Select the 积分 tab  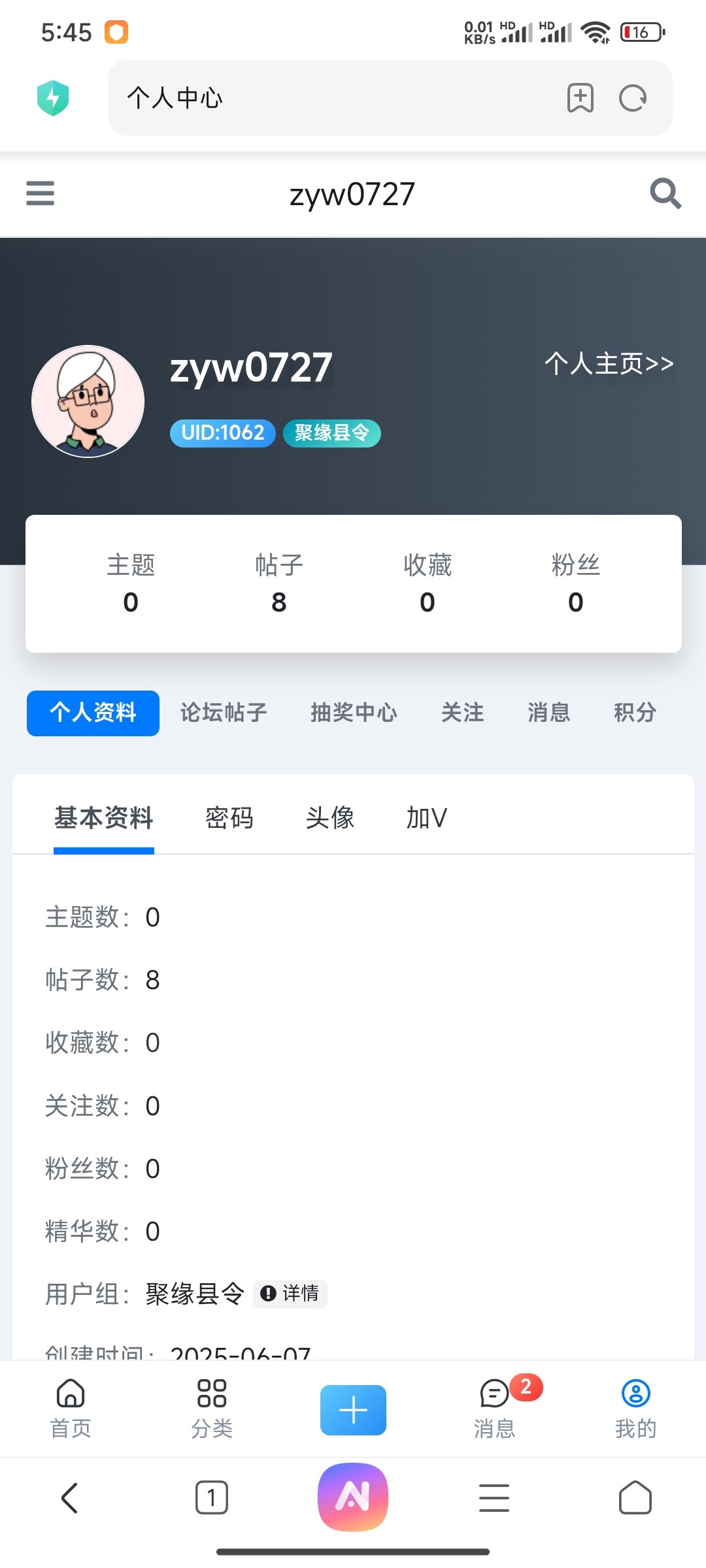tap(635, 713)
